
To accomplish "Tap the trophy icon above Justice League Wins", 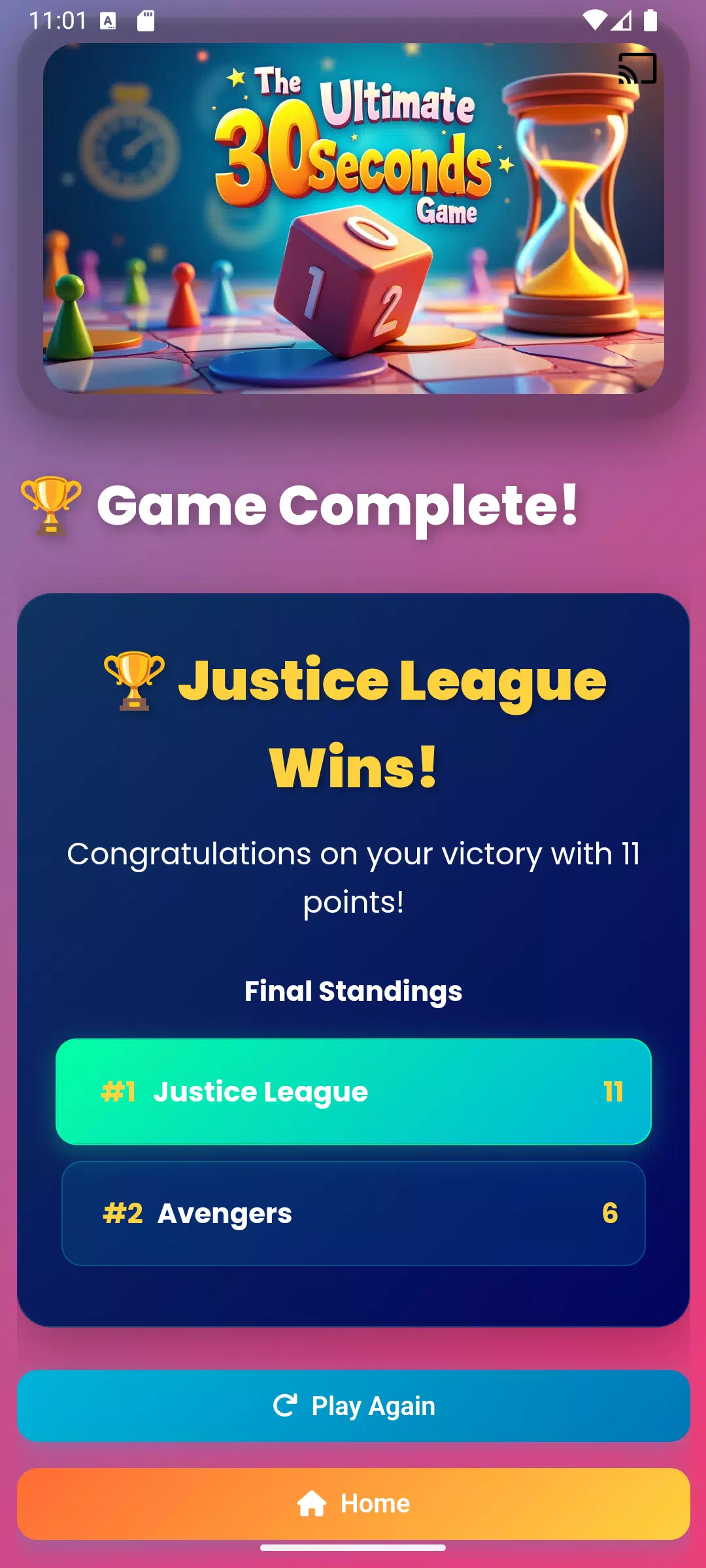I will point(134,682).
